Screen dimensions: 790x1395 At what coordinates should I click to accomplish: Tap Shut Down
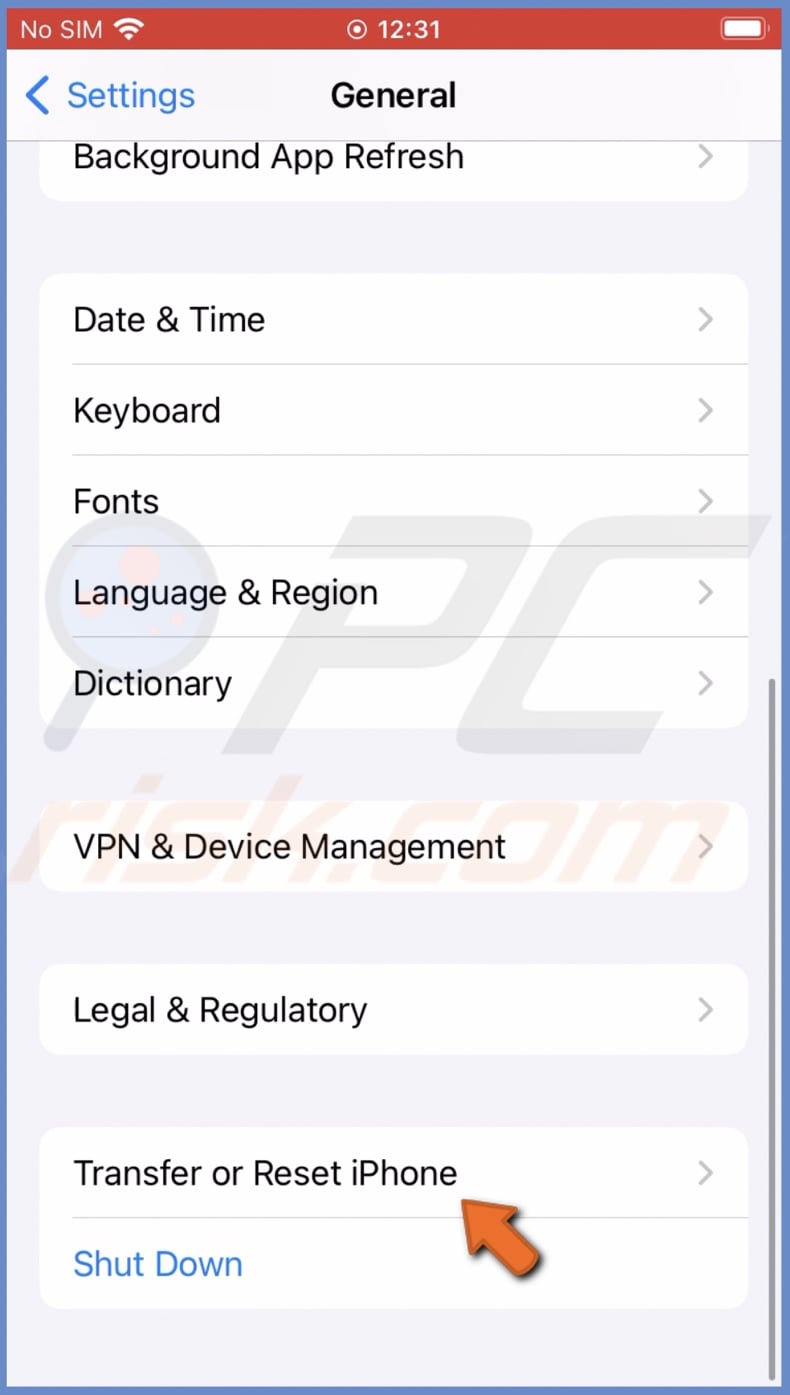(x=157, y=1264)
